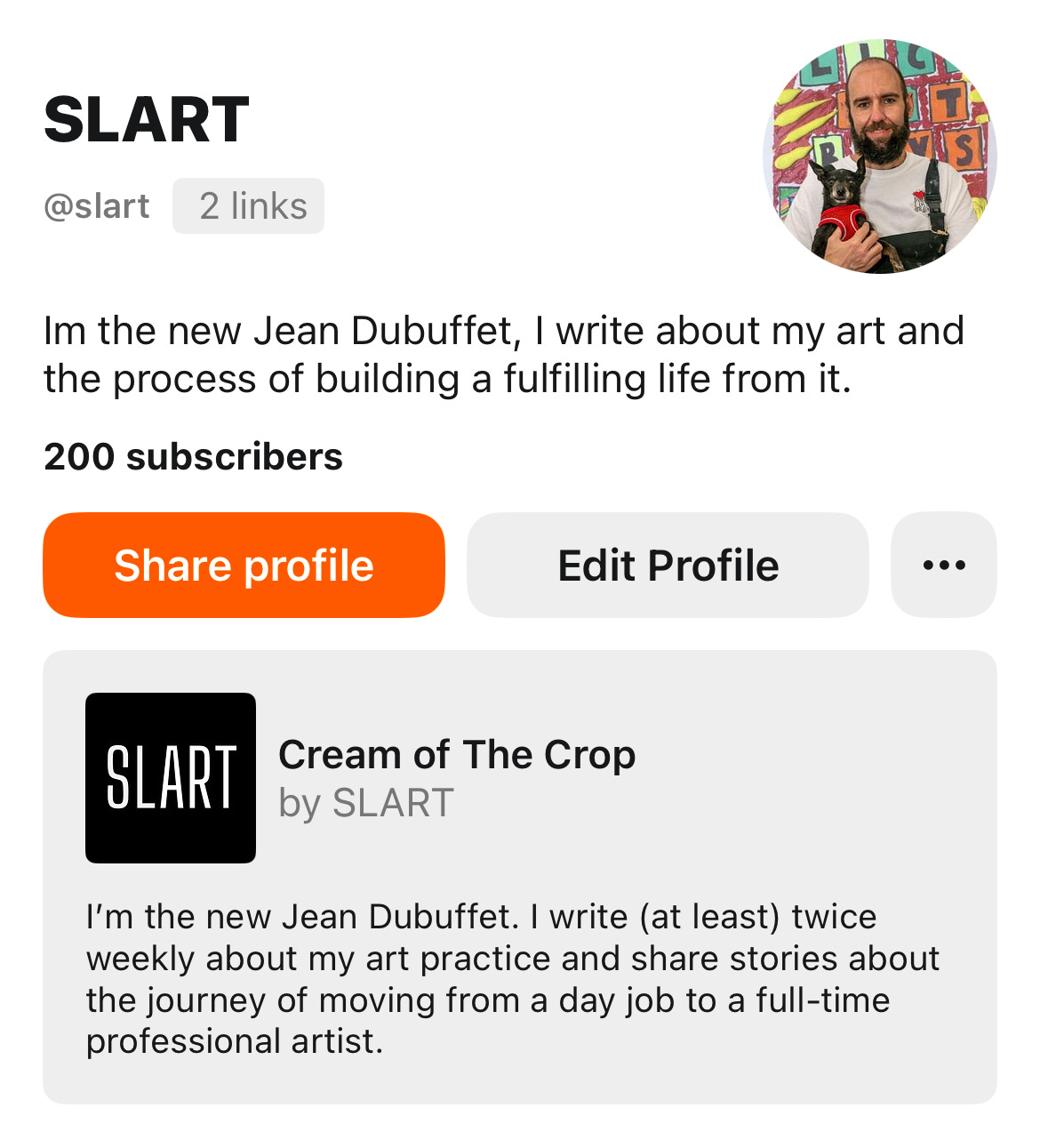
Task: View the 2 links chip
Action: pos(249,206)
